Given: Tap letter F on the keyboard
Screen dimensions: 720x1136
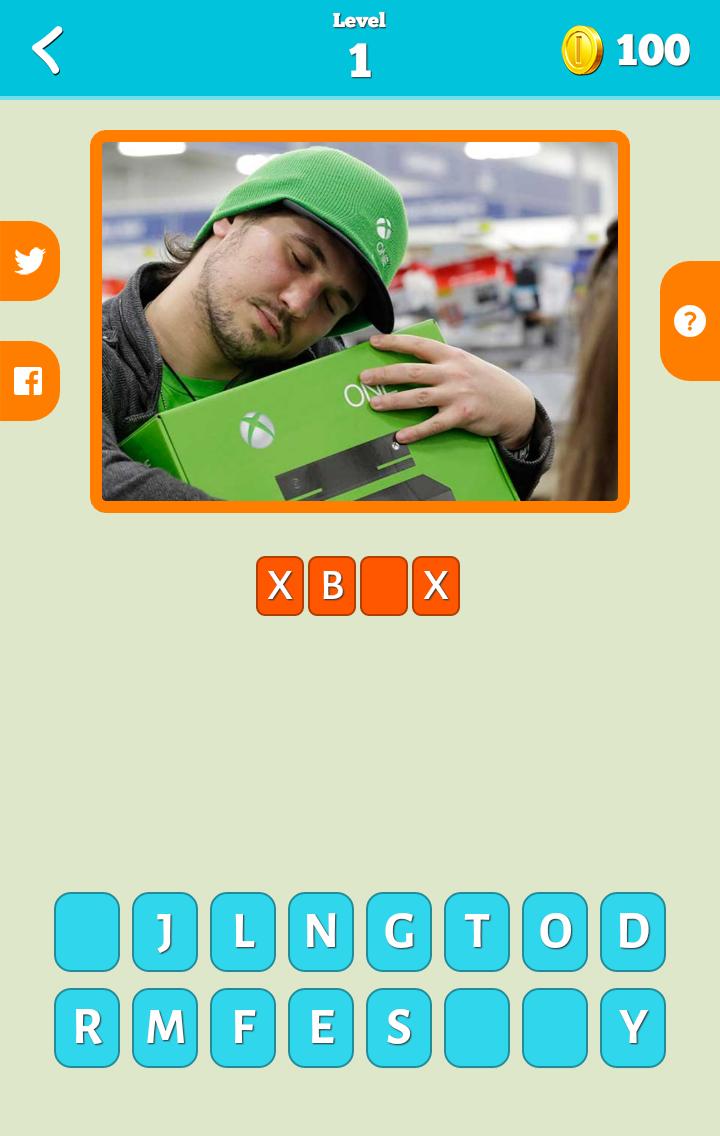Looking at the screenshot, I should (x=242, y=1026).
